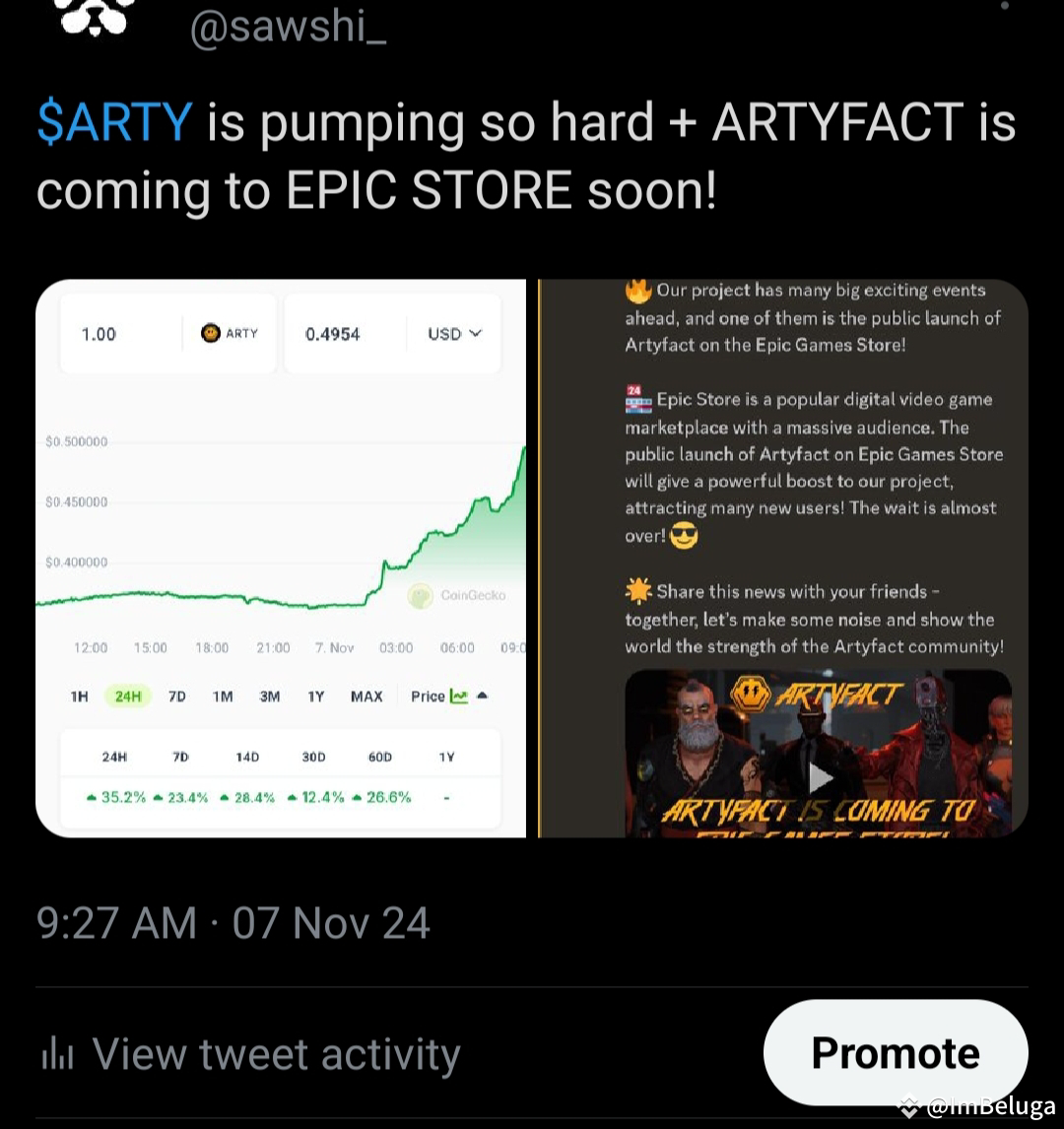Click the Promote button

pyautogui.click(x=895, y=1052)
